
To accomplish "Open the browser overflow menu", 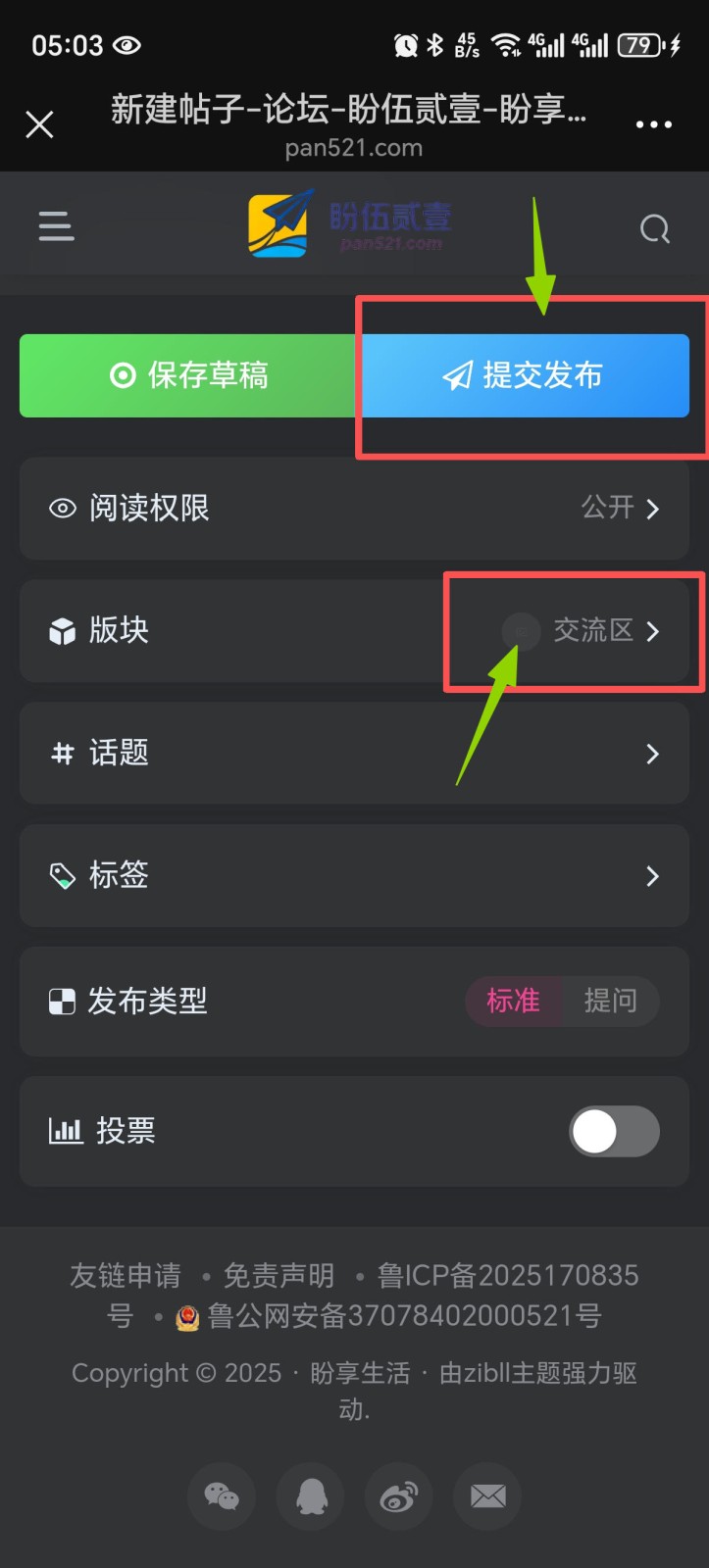I will (653, 124).
